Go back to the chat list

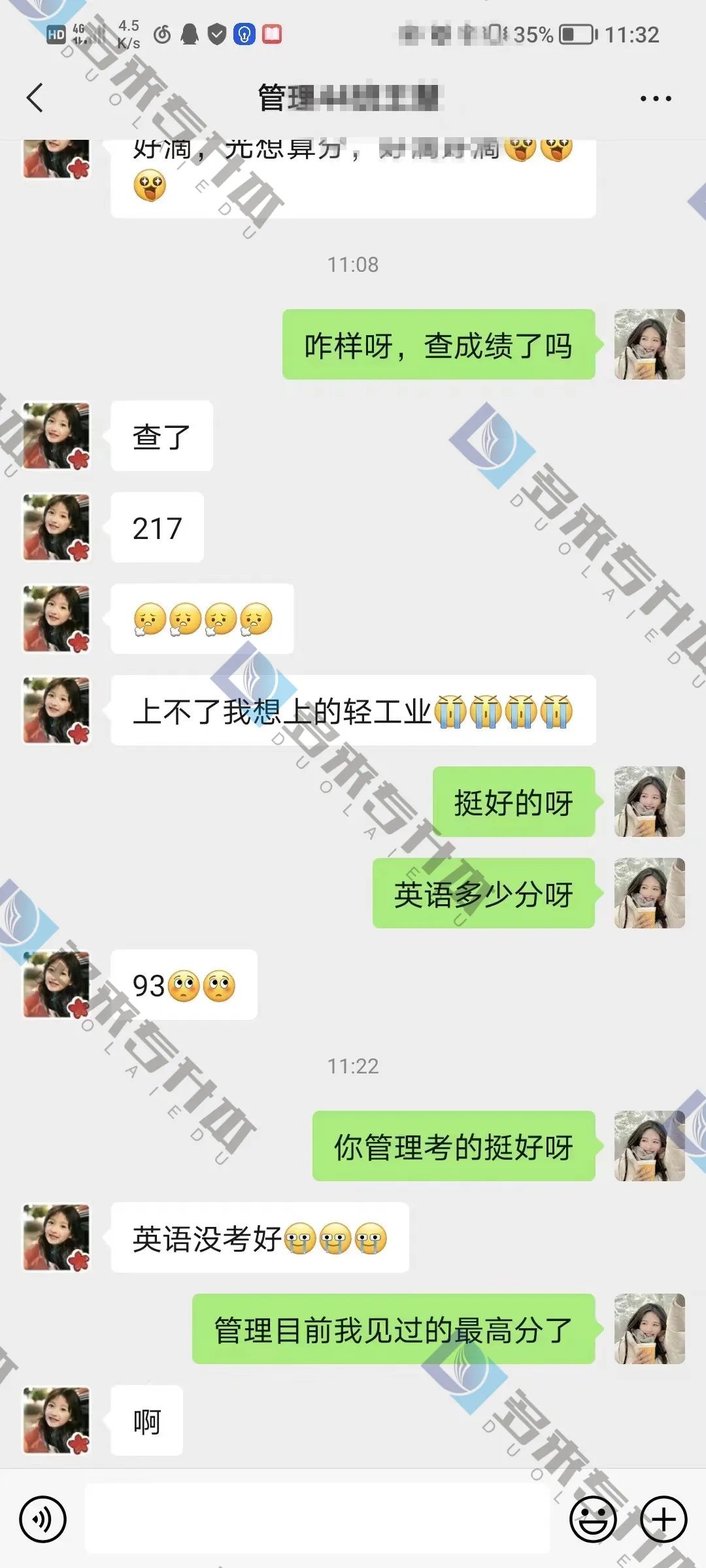[x=35, y=98]
